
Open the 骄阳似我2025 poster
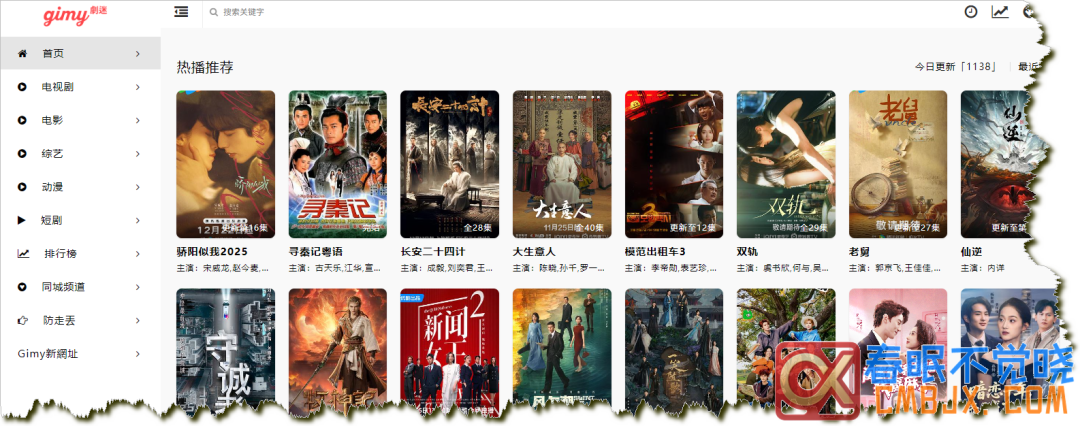point(225,163)
